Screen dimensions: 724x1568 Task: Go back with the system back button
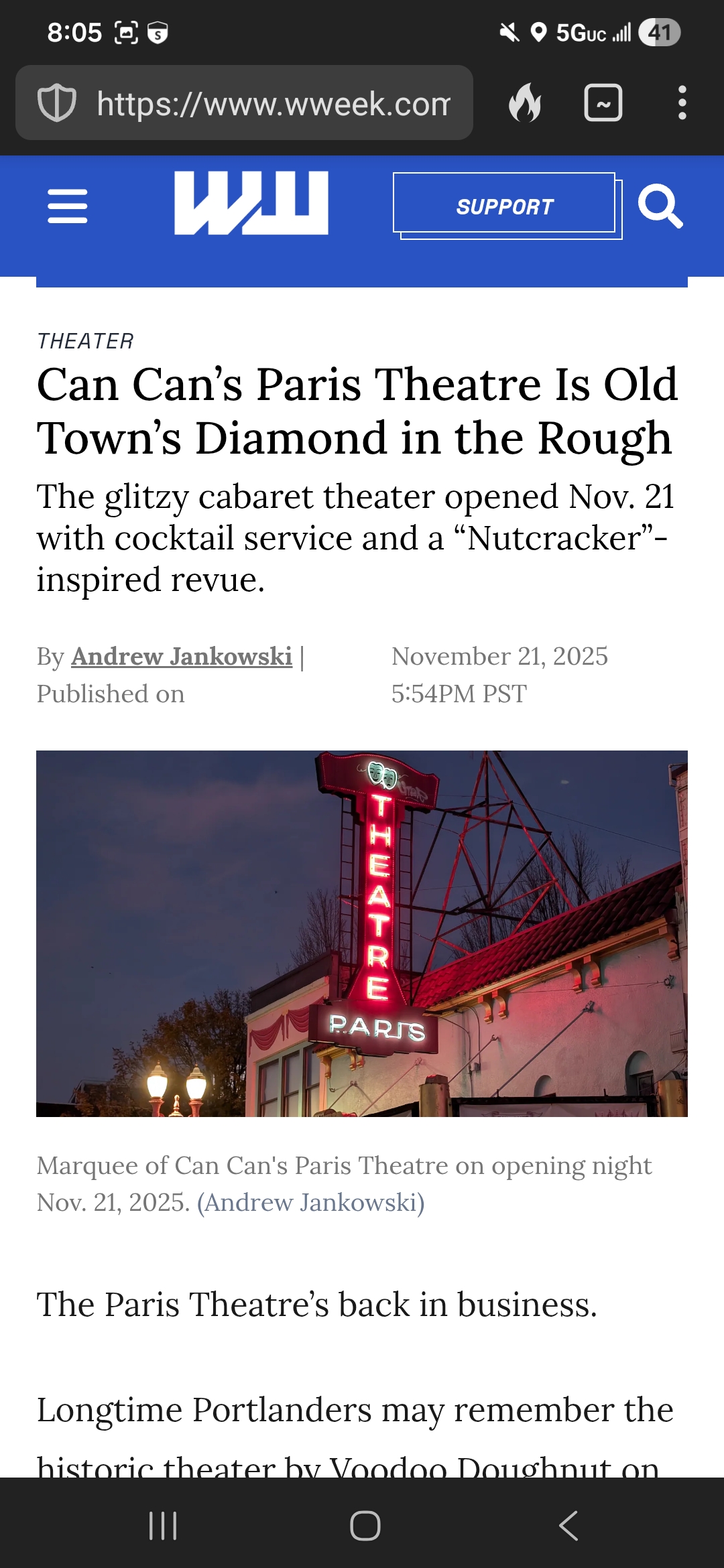click(568, 1526)
